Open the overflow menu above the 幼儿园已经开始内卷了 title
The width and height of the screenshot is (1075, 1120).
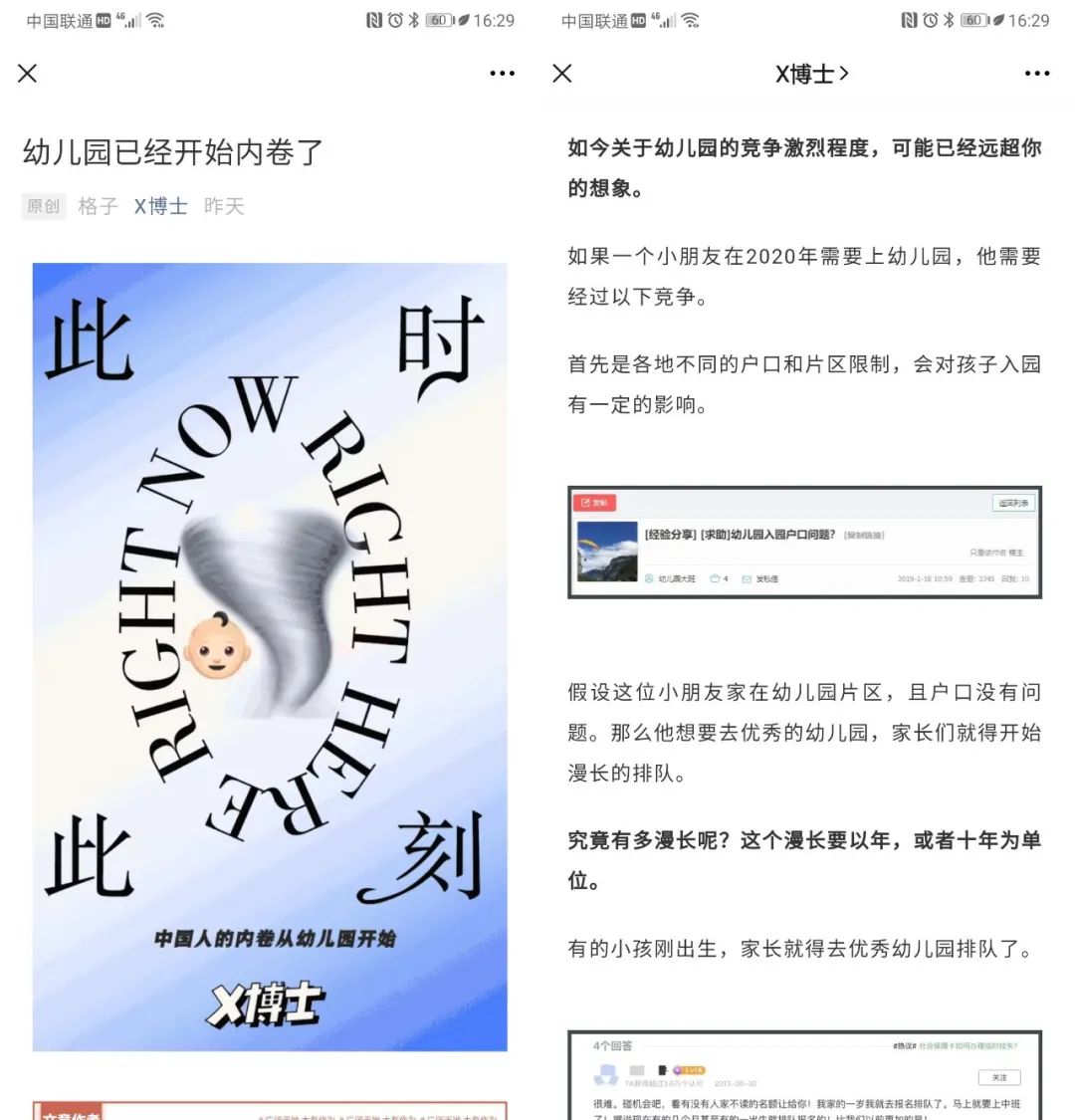coord(502,74)
